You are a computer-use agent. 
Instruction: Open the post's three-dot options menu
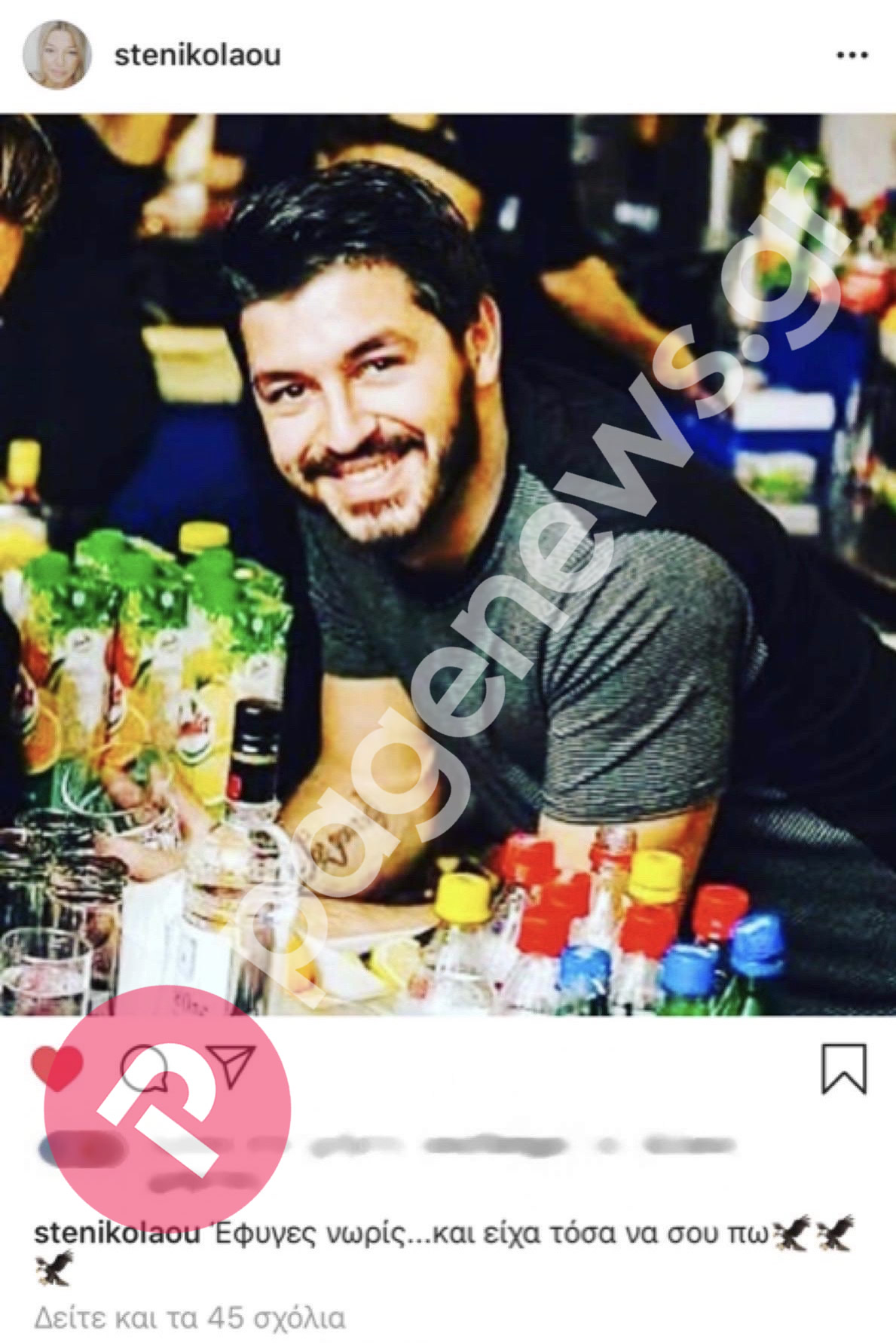coord(852,55)
